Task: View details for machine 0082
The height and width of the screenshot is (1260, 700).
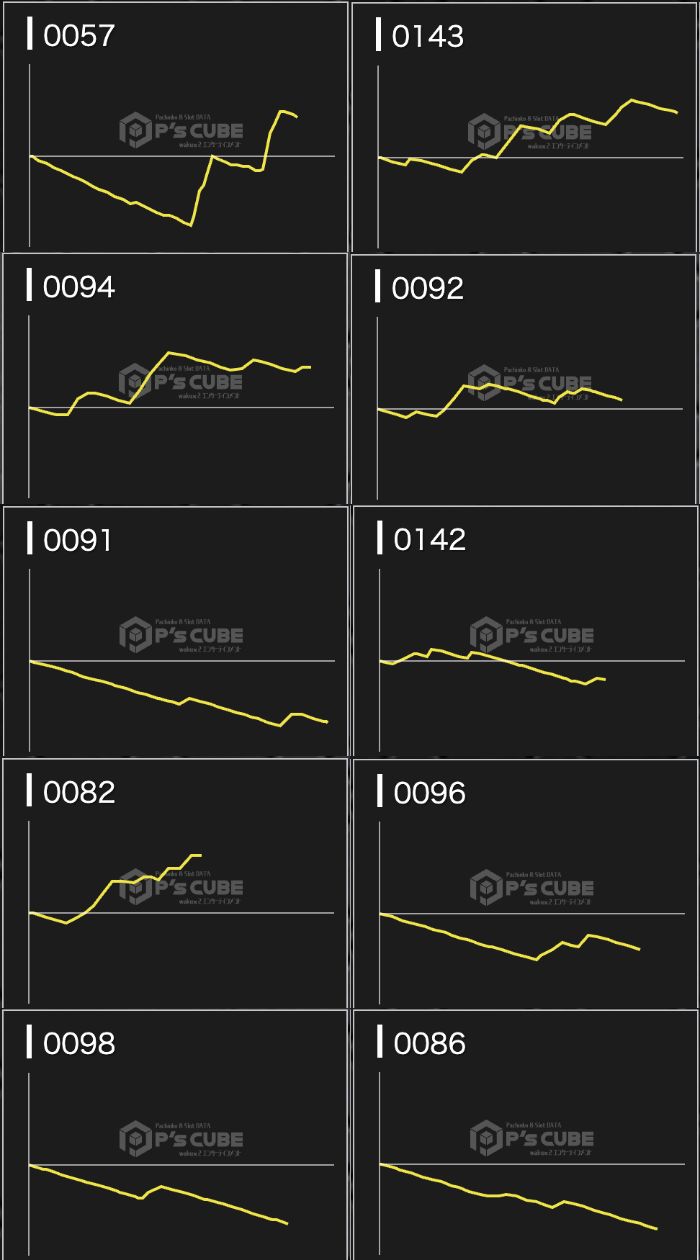Action: (x=175, y=883)
